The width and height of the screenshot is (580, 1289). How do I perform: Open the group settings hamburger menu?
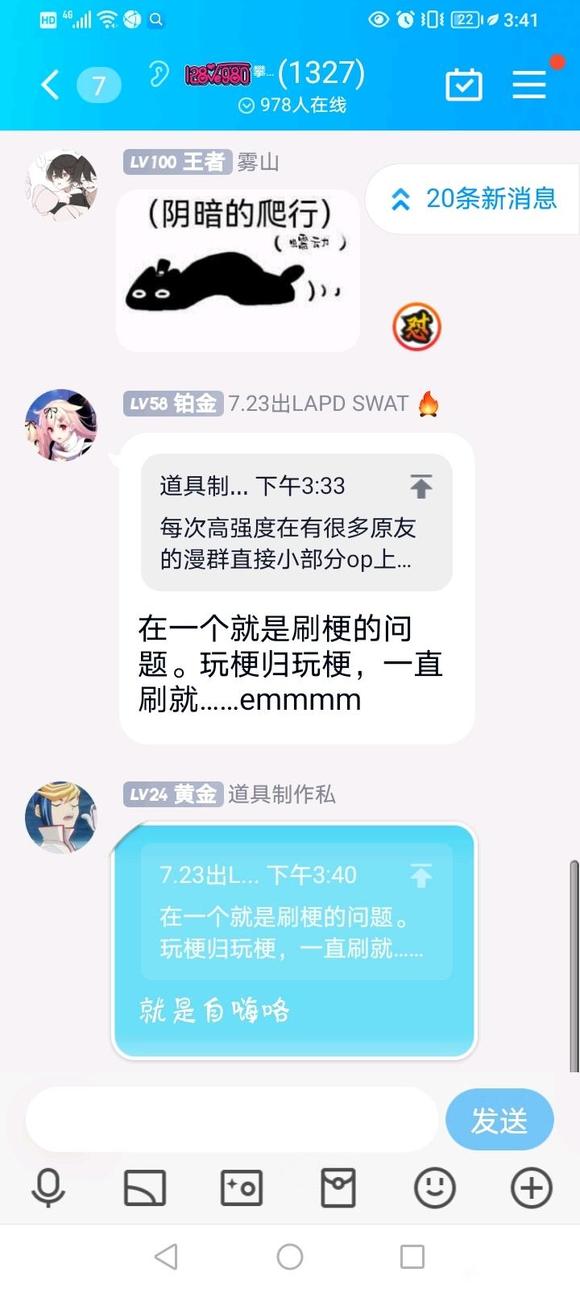(x=529, y=85)
